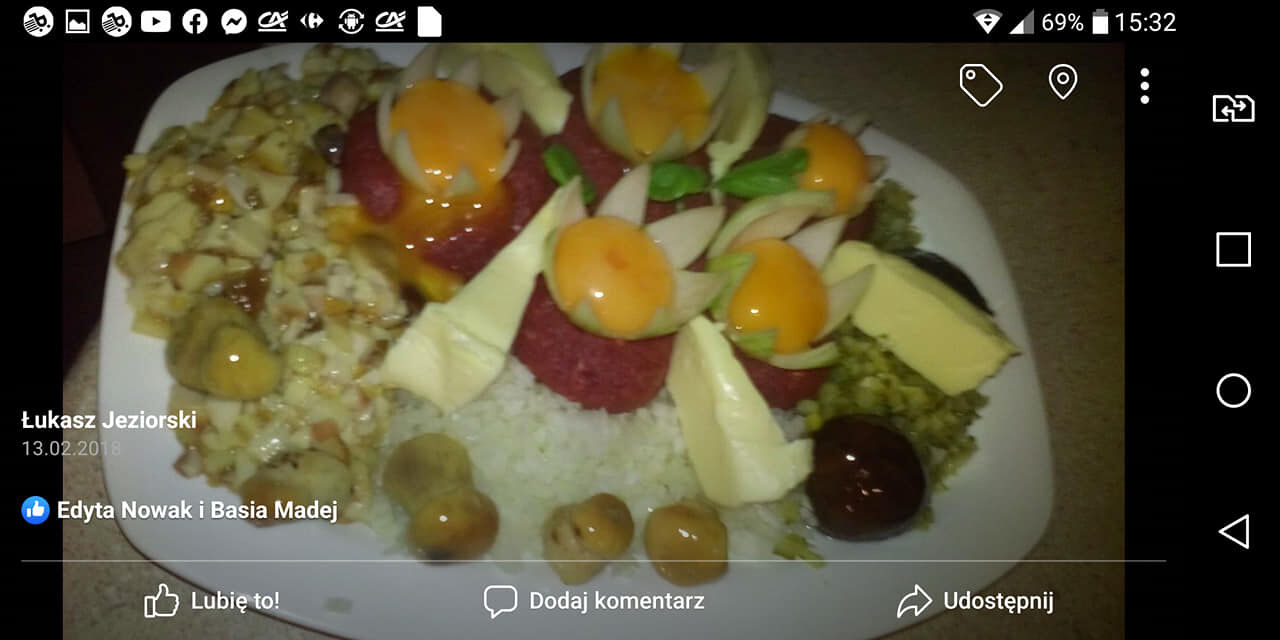Open the location pin icon
Screen dimensions: 1280x640
(1062, 82)
